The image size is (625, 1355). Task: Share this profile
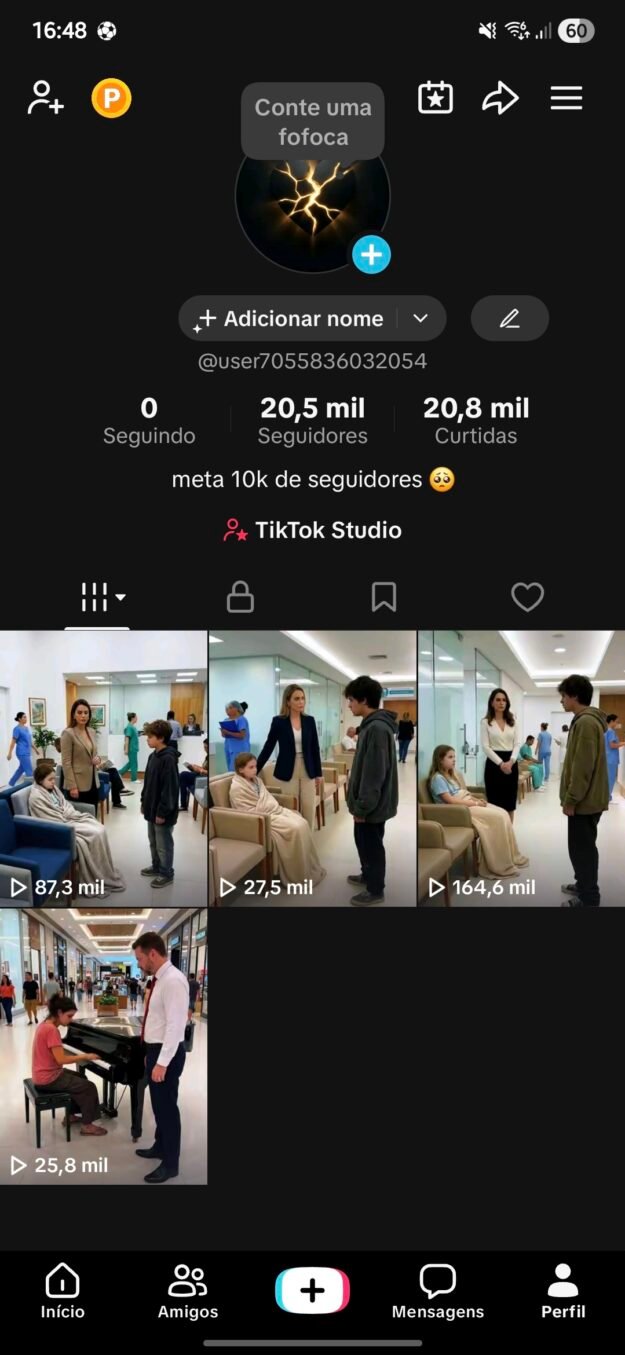(x=500, y=98)
